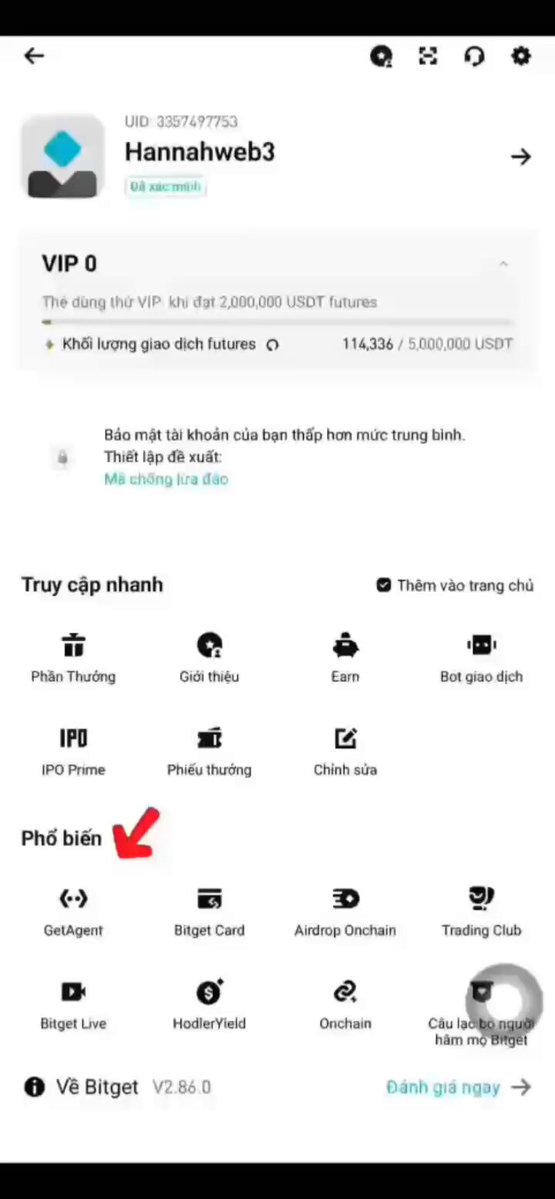Open customer support headset icon
Image resolution: width=555 pixels, height=1199 pixels.
474,56
